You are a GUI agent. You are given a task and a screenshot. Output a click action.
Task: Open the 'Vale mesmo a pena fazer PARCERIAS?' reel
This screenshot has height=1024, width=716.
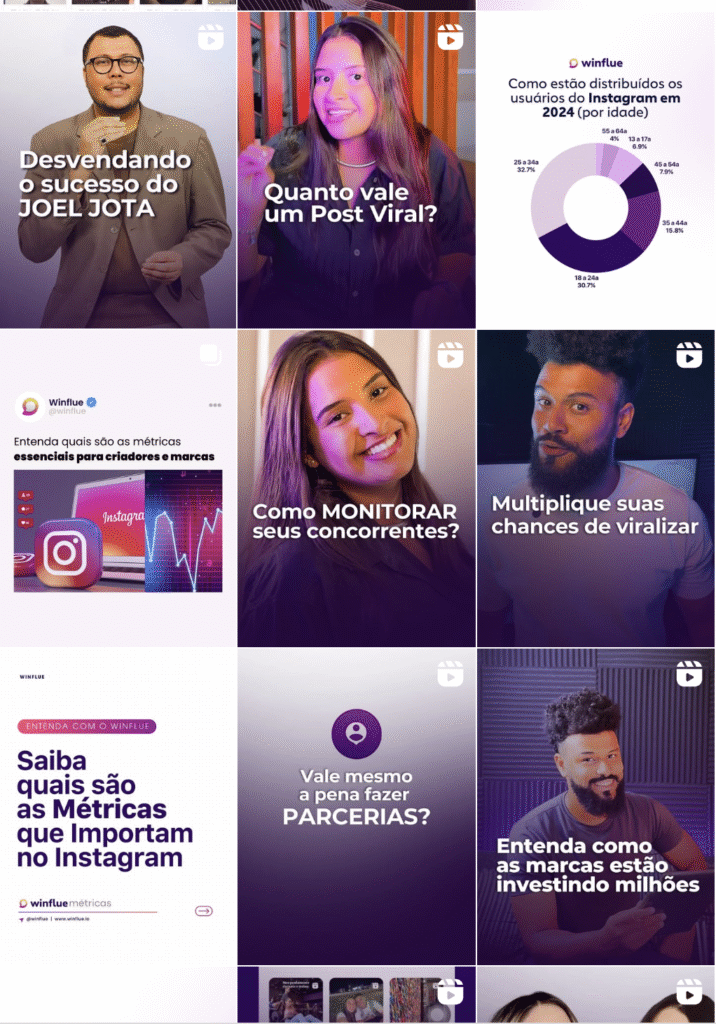pos(356,806)
